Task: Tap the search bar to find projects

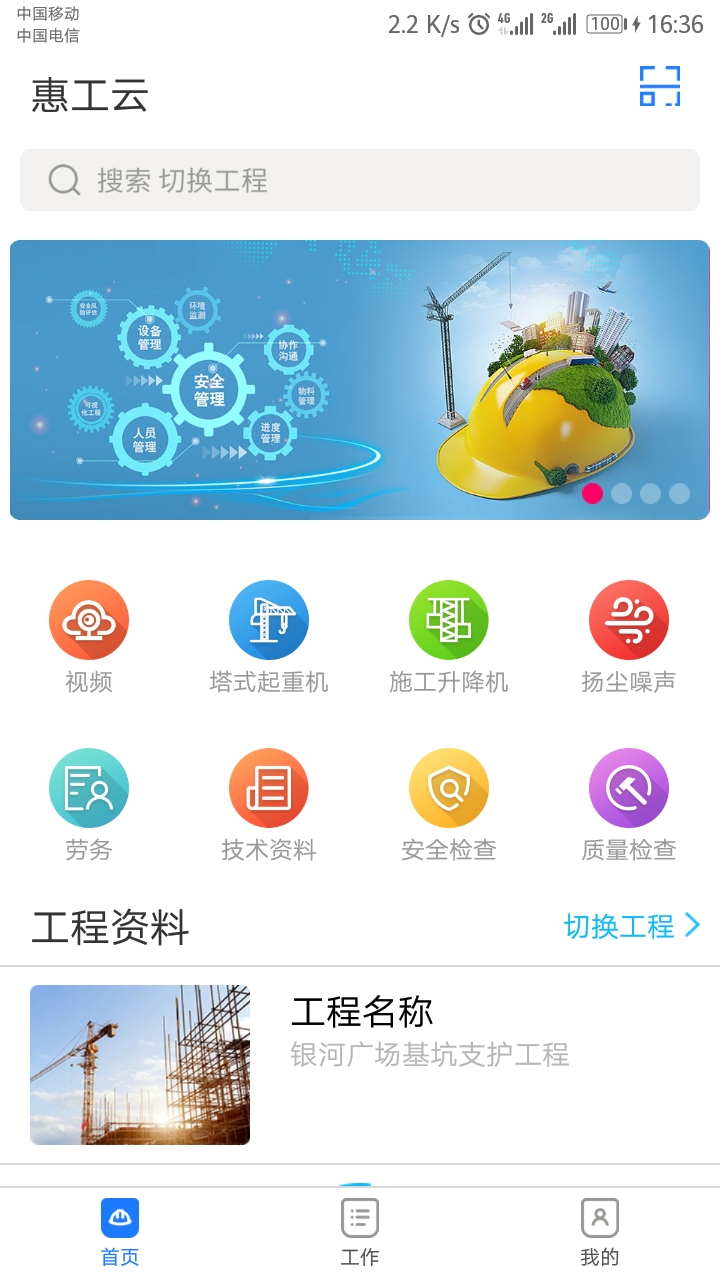Action: [360, 180]
